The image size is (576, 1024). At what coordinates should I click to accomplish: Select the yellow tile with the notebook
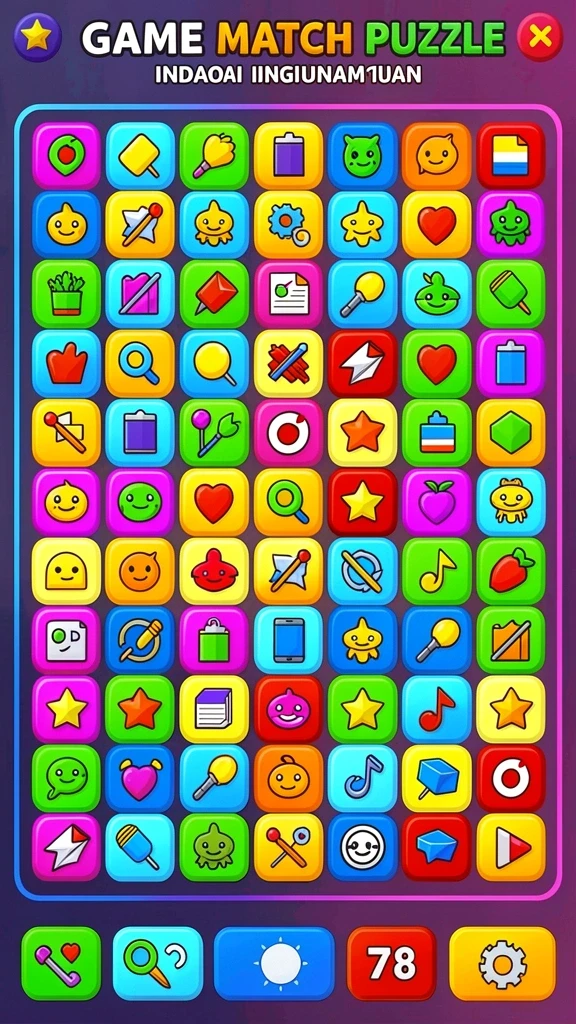coord(214,709)
